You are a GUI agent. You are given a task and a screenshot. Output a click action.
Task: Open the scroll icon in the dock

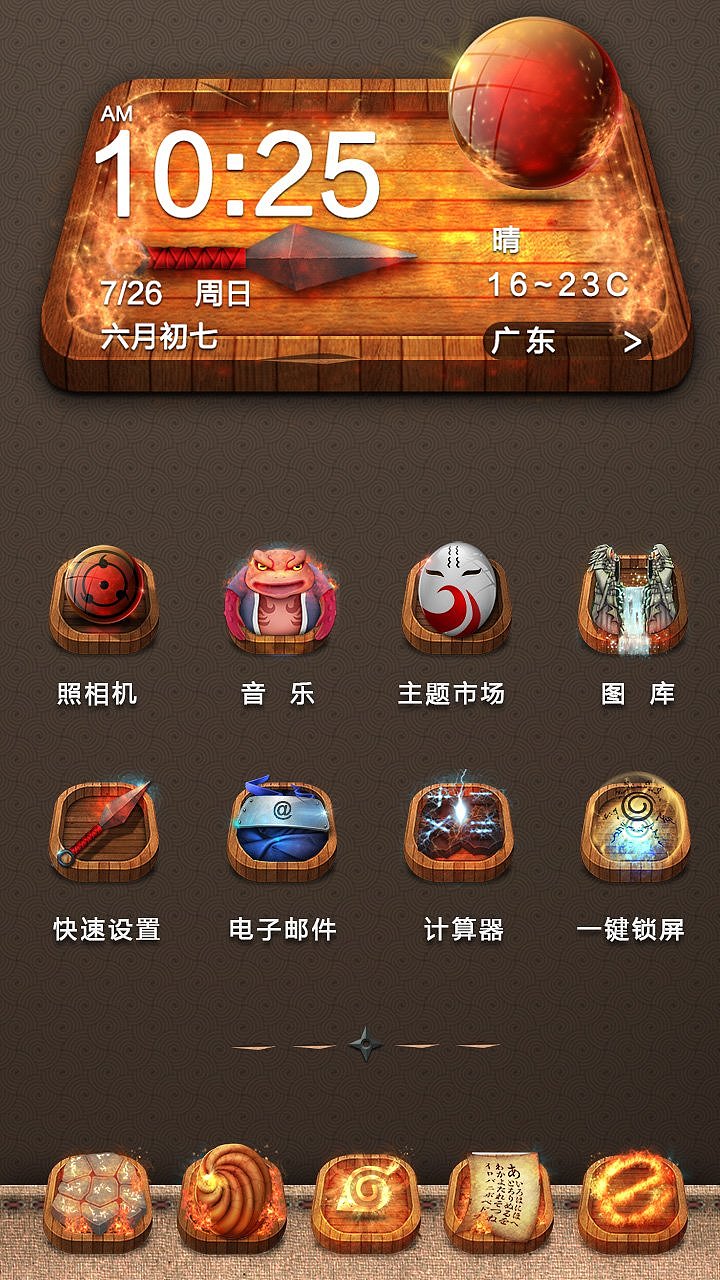(498, 1200)
